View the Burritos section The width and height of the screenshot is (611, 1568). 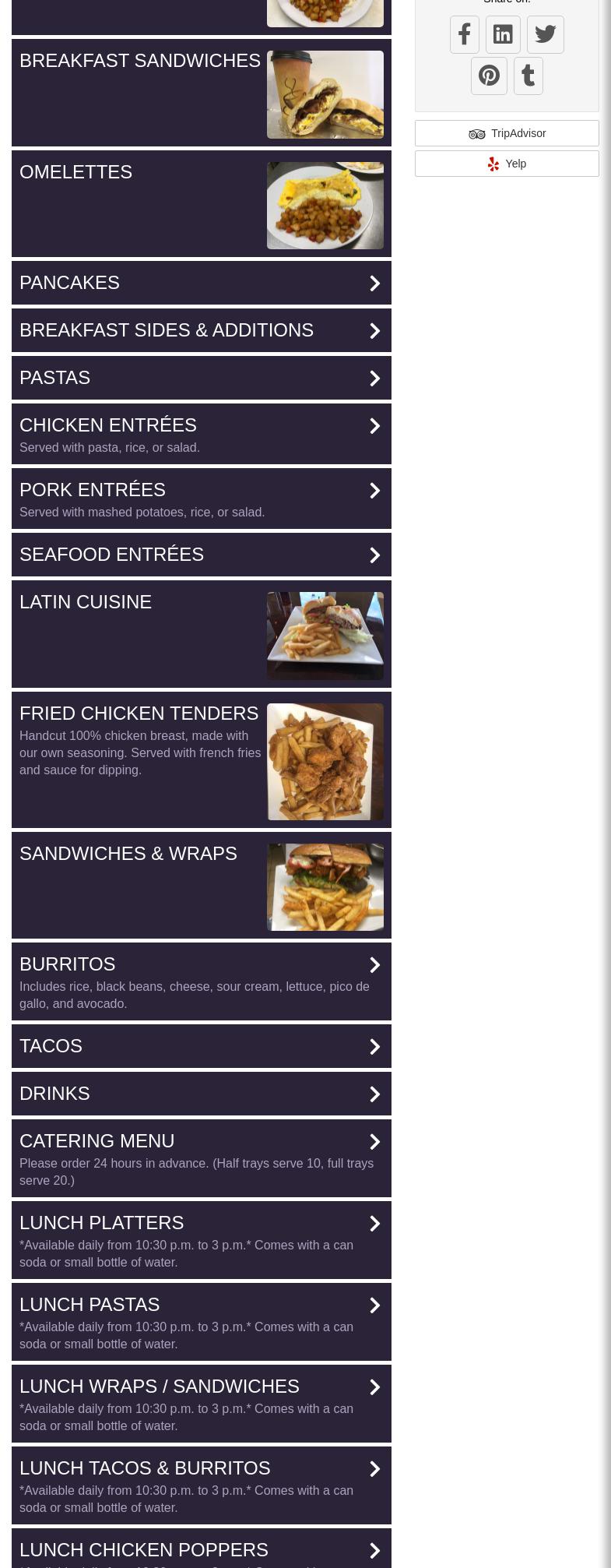201,981
